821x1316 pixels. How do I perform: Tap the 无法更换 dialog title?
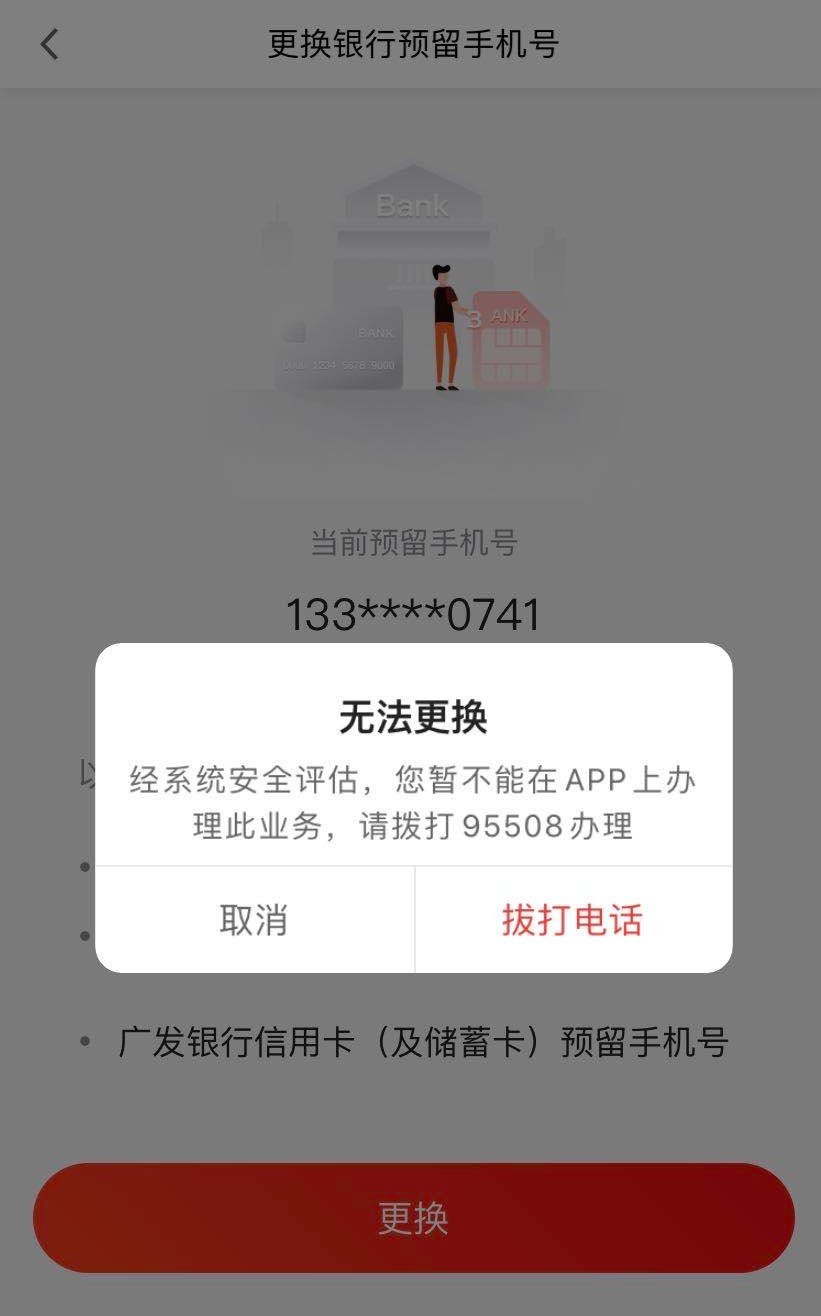[x=413, y=718]
